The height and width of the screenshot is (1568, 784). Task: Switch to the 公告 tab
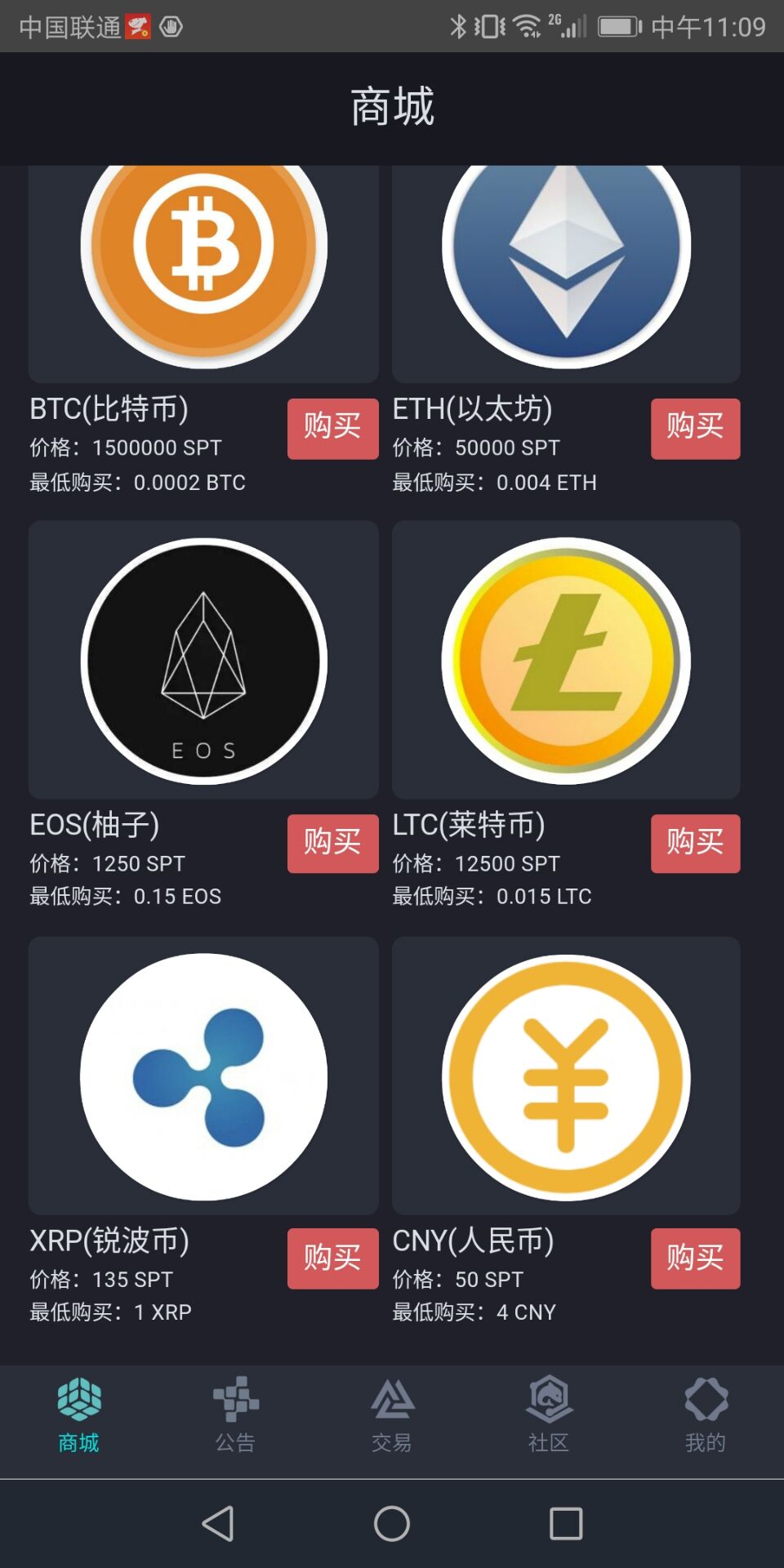235,1415
